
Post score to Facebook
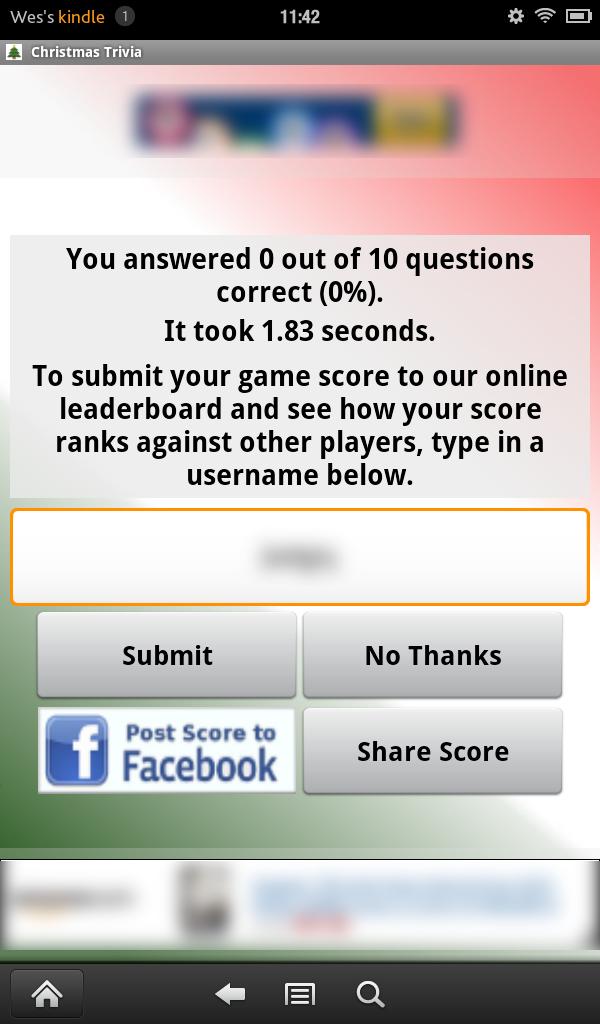click(x=167, y=751)
